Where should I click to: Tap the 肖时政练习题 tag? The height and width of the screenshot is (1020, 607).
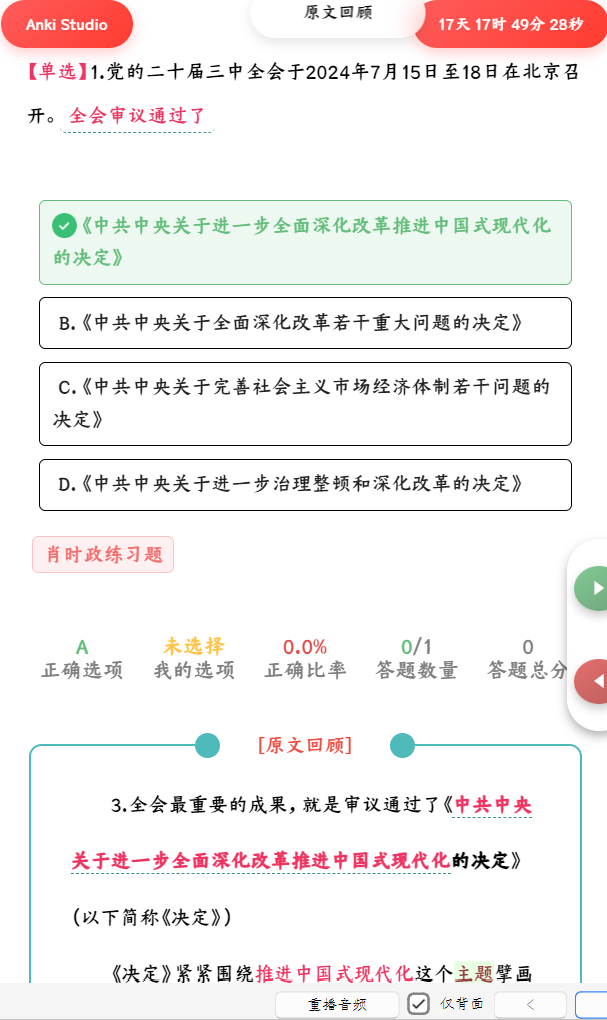[103, 554]
